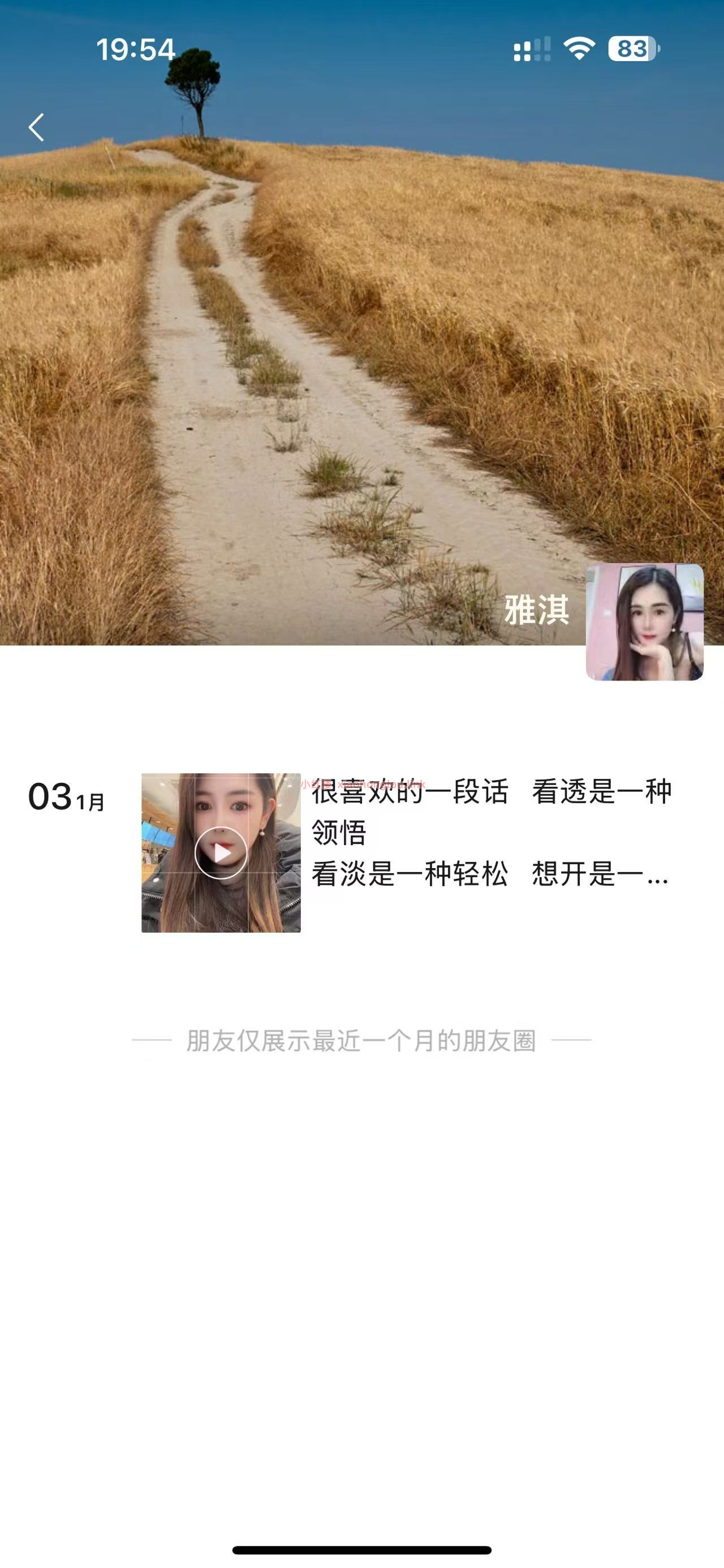Open the post starting with 很喜欢的一段话
This screenshot has height=1568, width=724.
point(490,833)
